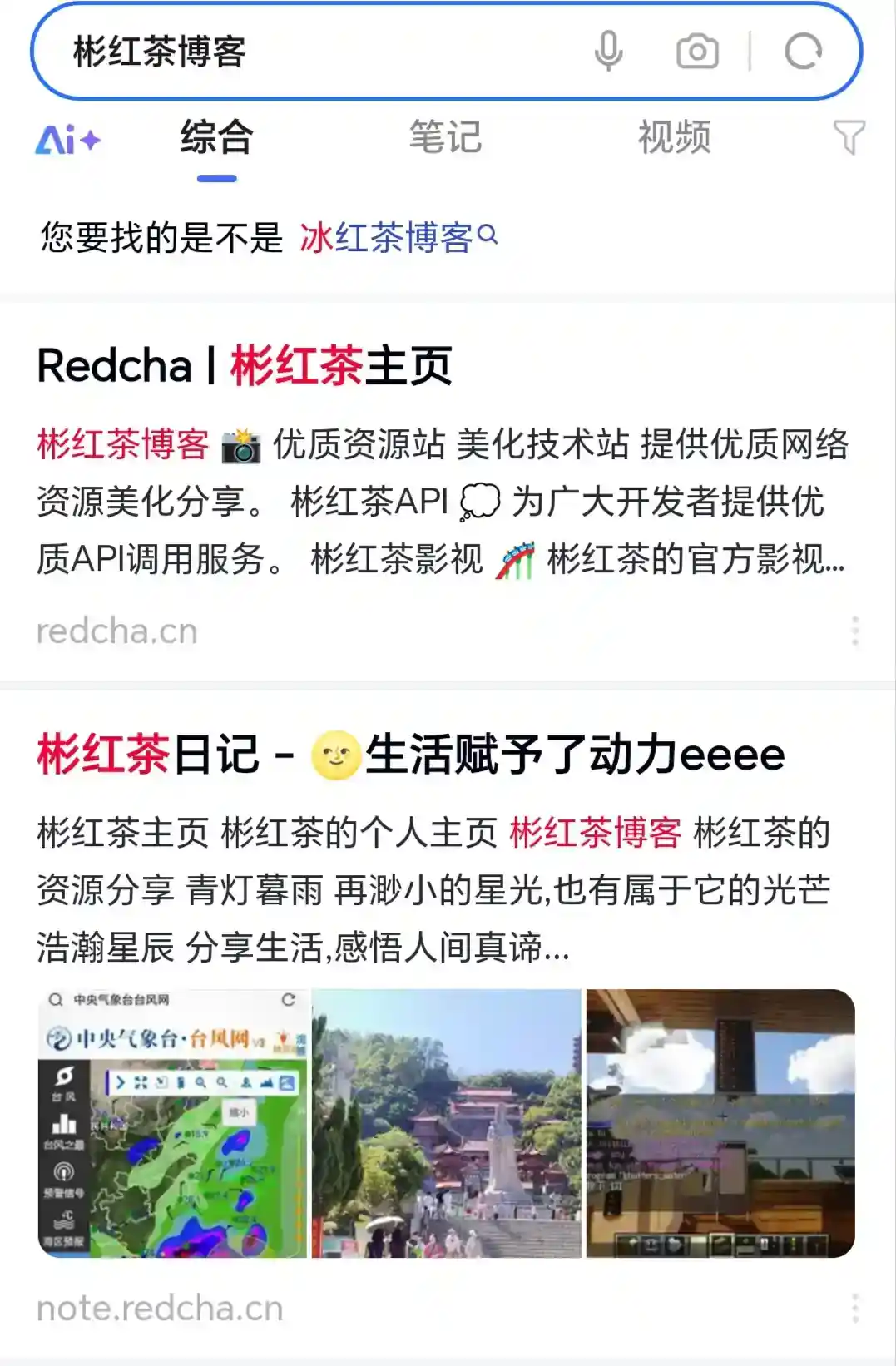Switch to the 笔记 tab
This screenshot has width=896, height=1366.
coord(445,137)
